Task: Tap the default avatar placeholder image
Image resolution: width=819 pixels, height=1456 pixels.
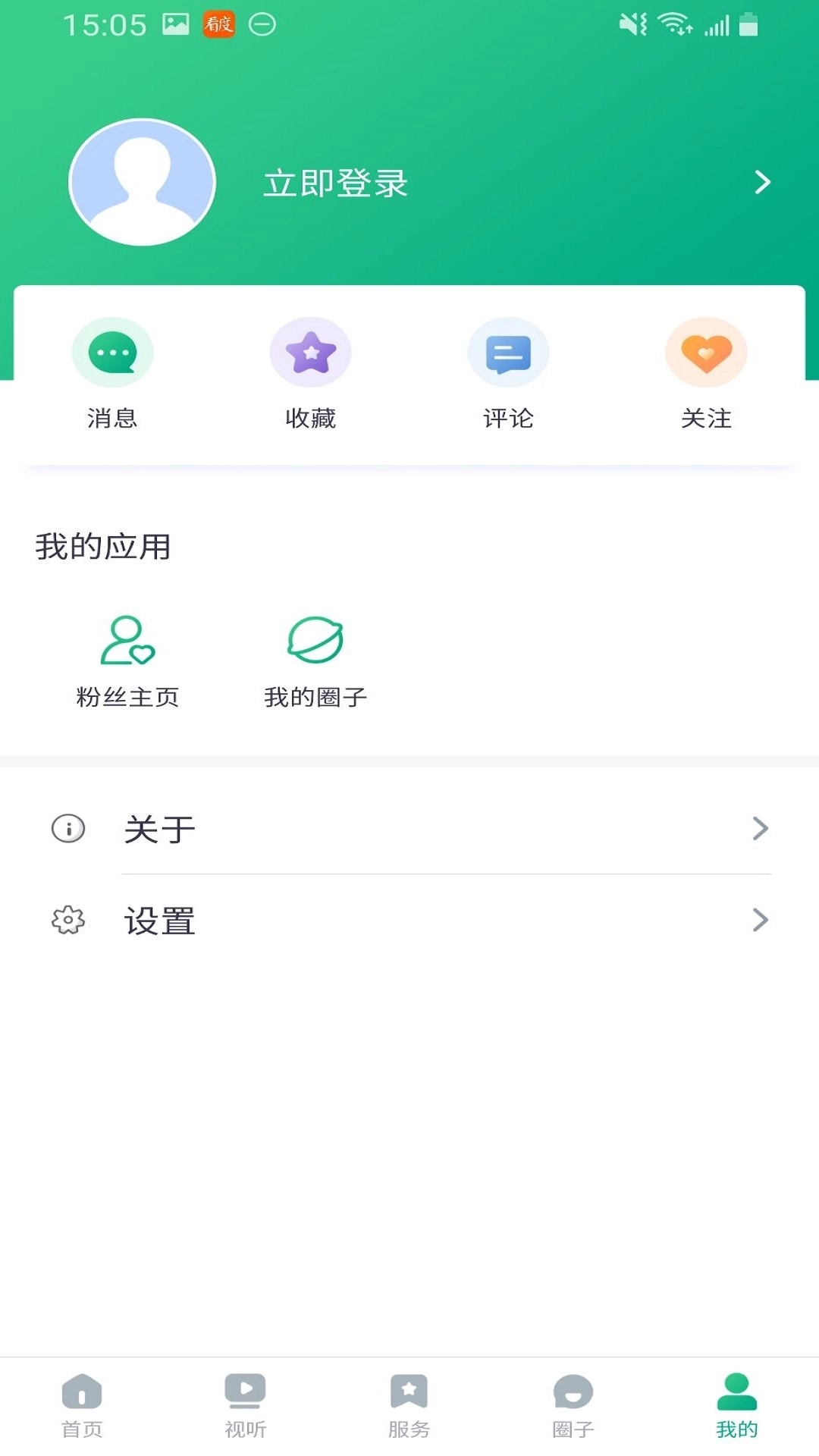Action: coord(143,183)
